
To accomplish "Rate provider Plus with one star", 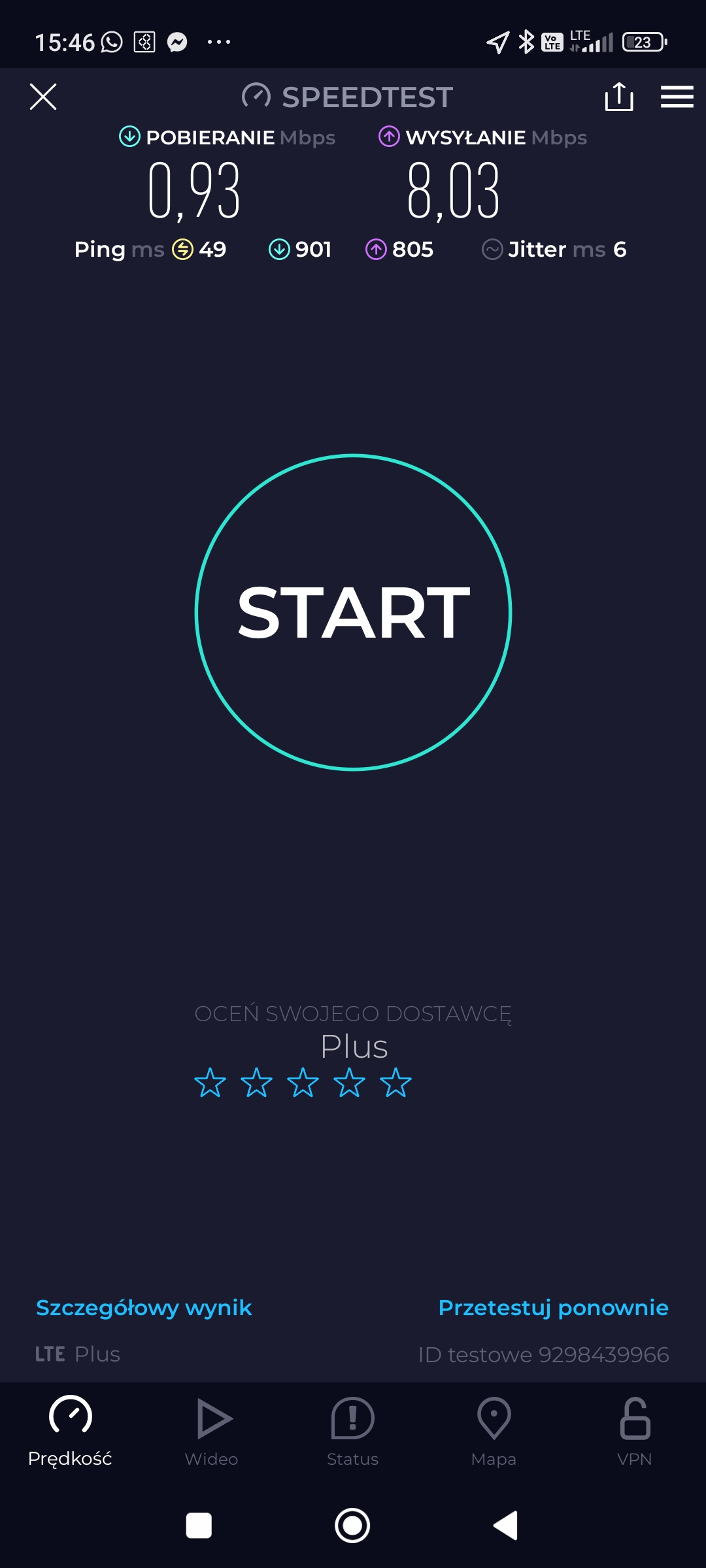I will point(210,1083).
